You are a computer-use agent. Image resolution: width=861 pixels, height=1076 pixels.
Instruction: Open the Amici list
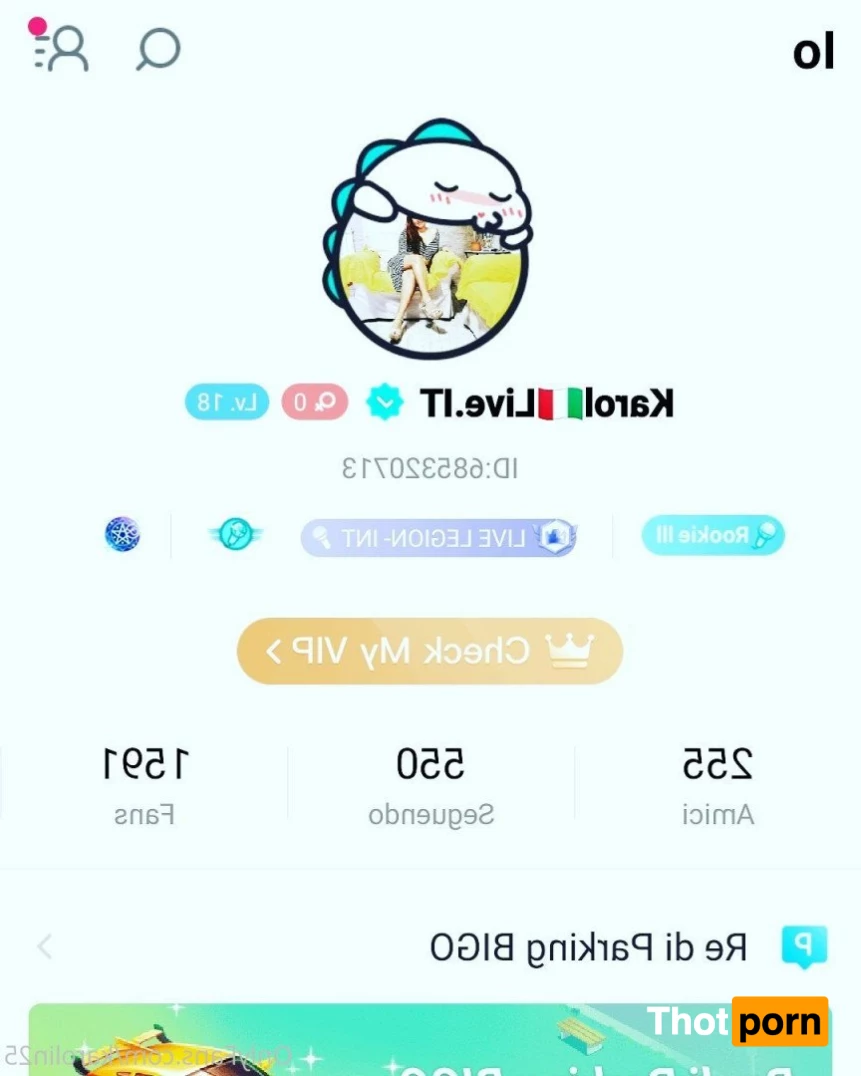(x=717, y=785)
